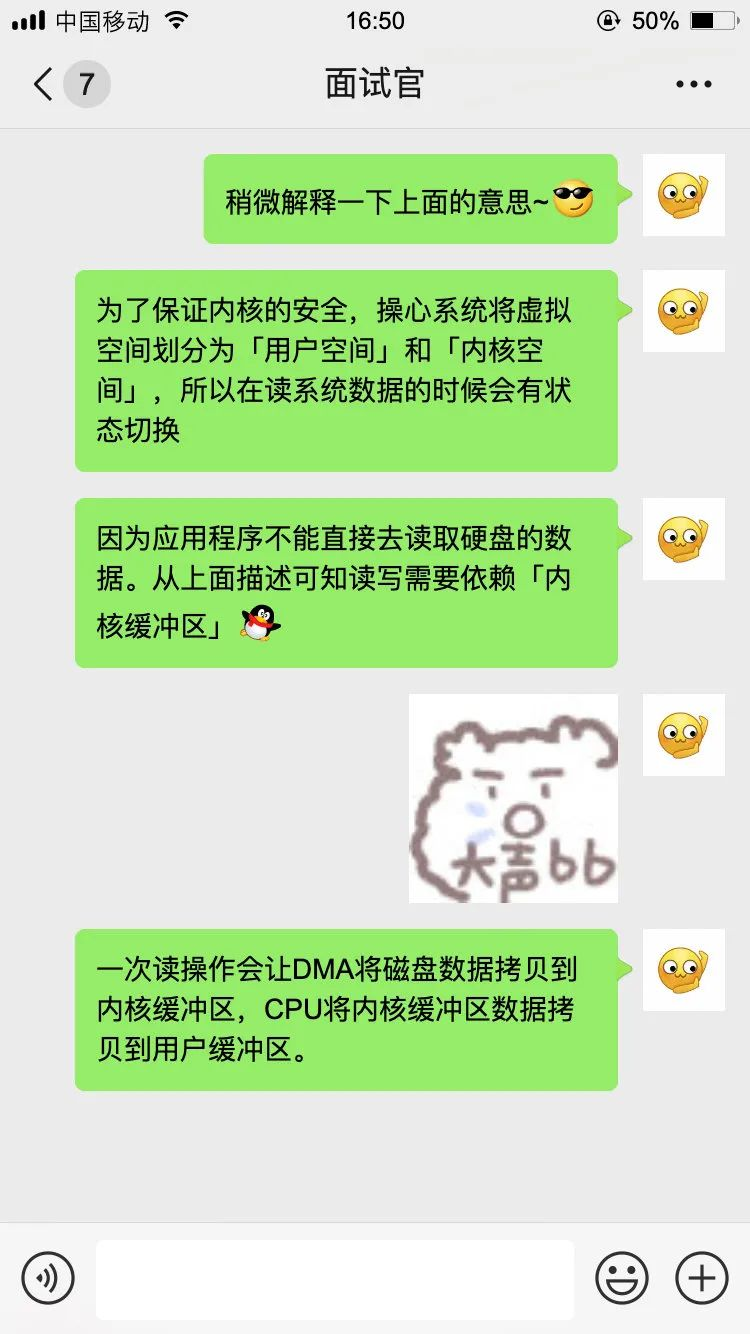
Task: Switch to voice message input
Action: pos(48,1278)
